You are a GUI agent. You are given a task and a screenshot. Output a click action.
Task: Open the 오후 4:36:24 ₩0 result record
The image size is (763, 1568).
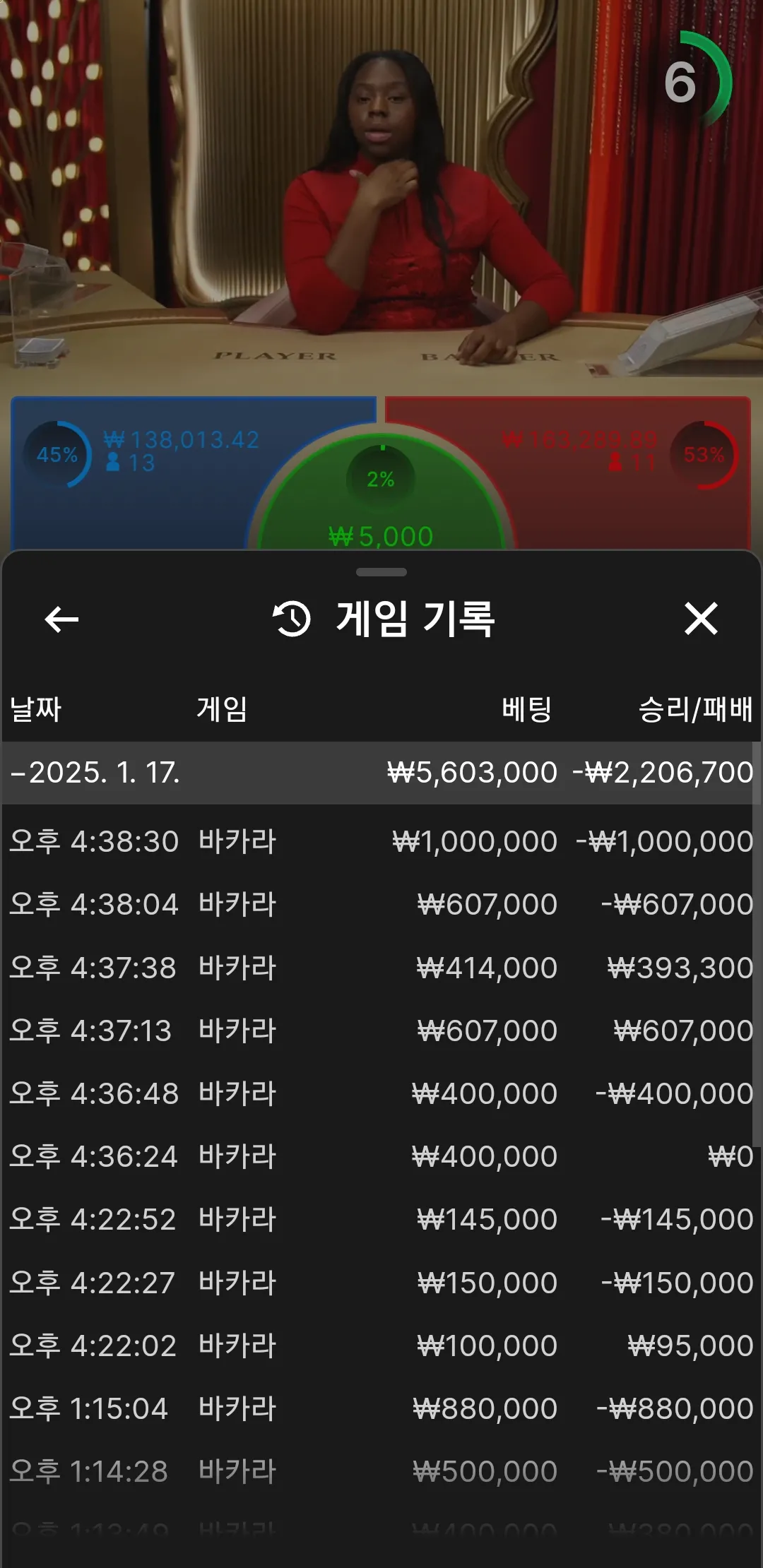381,1157
